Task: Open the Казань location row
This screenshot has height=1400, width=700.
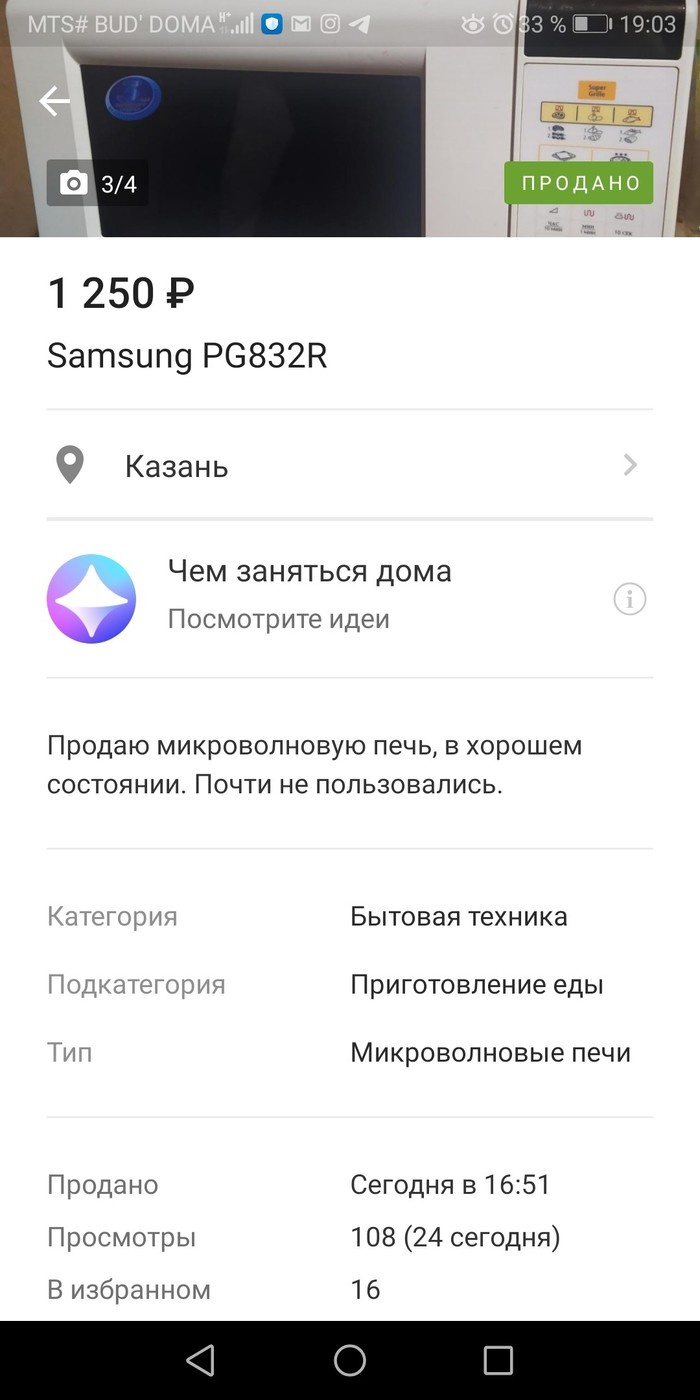Action: (350, 466)
